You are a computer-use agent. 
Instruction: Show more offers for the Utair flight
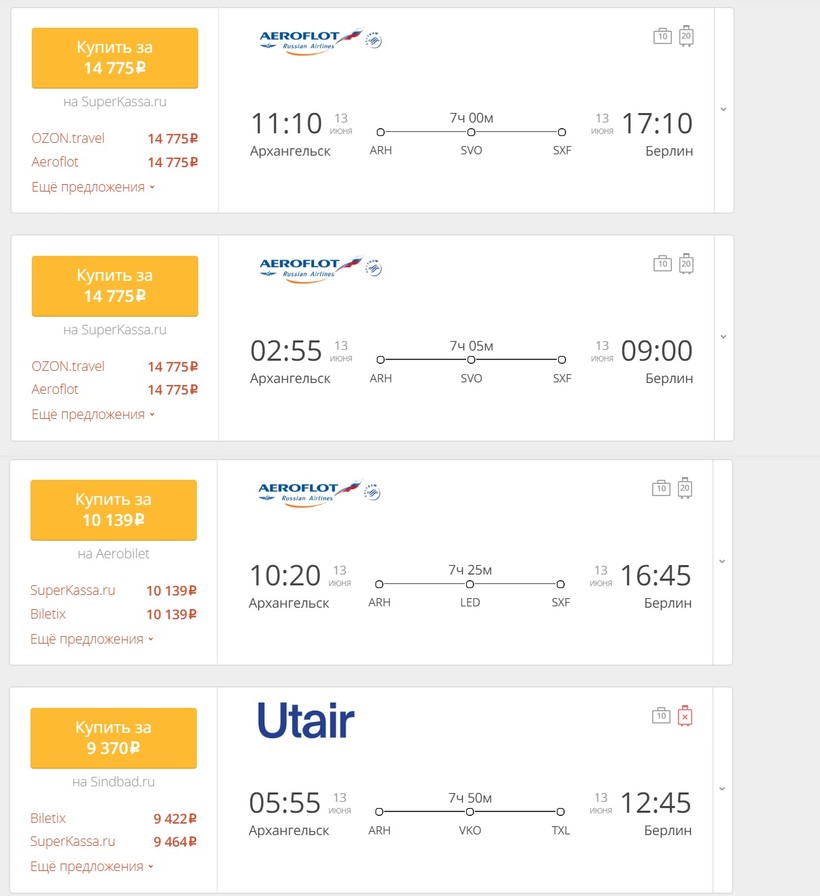click(x=92, y=867)
